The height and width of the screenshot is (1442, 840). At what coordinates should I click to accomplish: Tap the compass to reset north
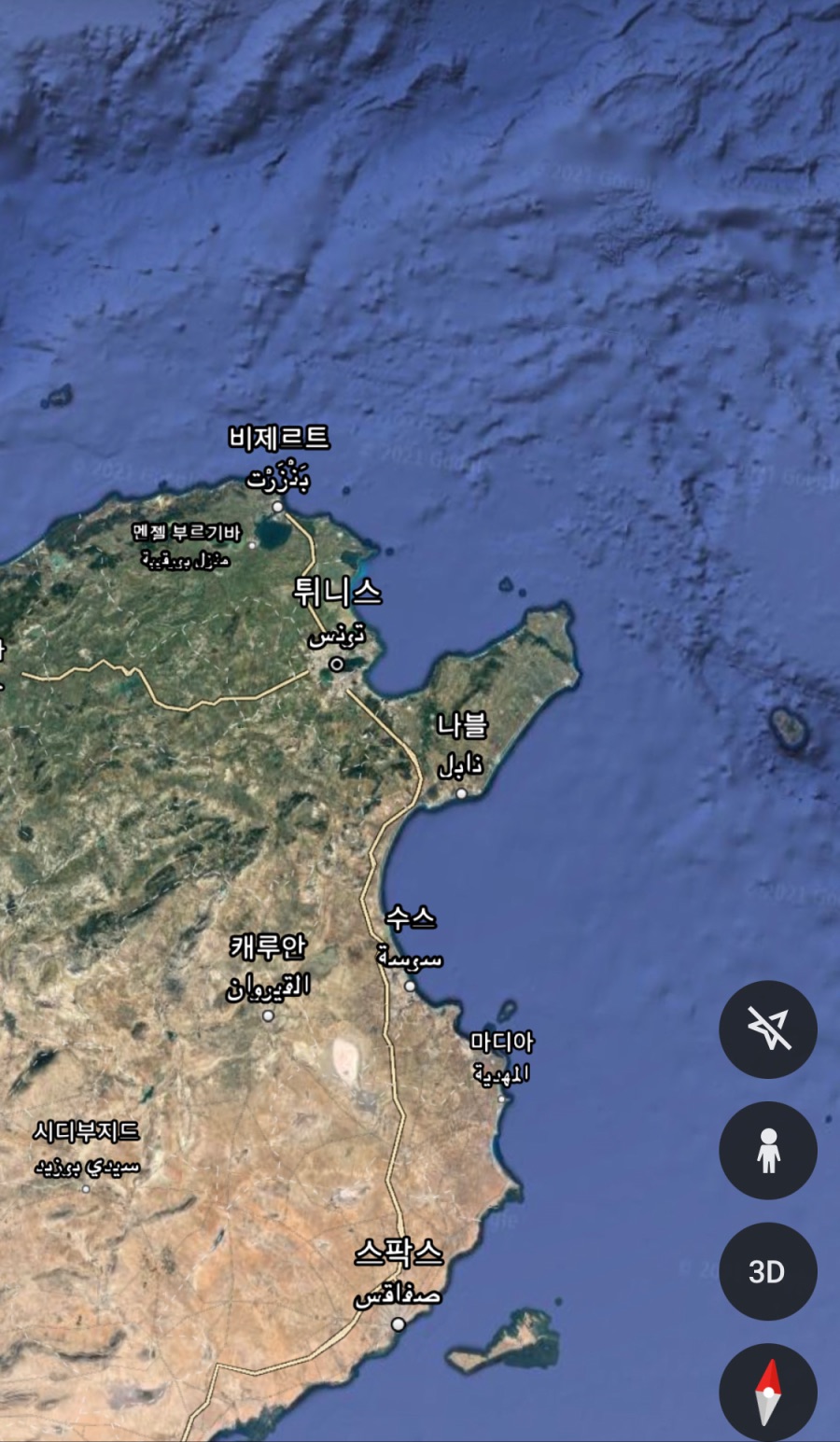point(768,1392)
